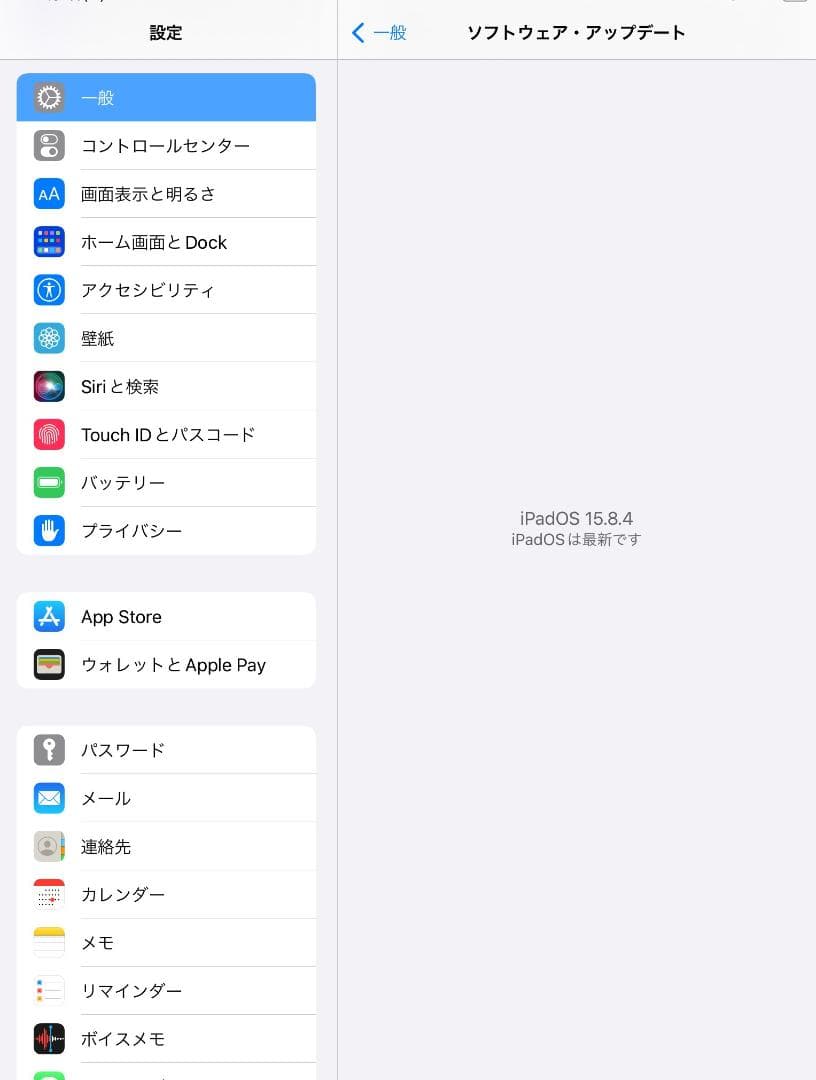Screen dimensions: 816x1080
Task: Open バッテリー via the green battery icon
Action: click(48, 482)
